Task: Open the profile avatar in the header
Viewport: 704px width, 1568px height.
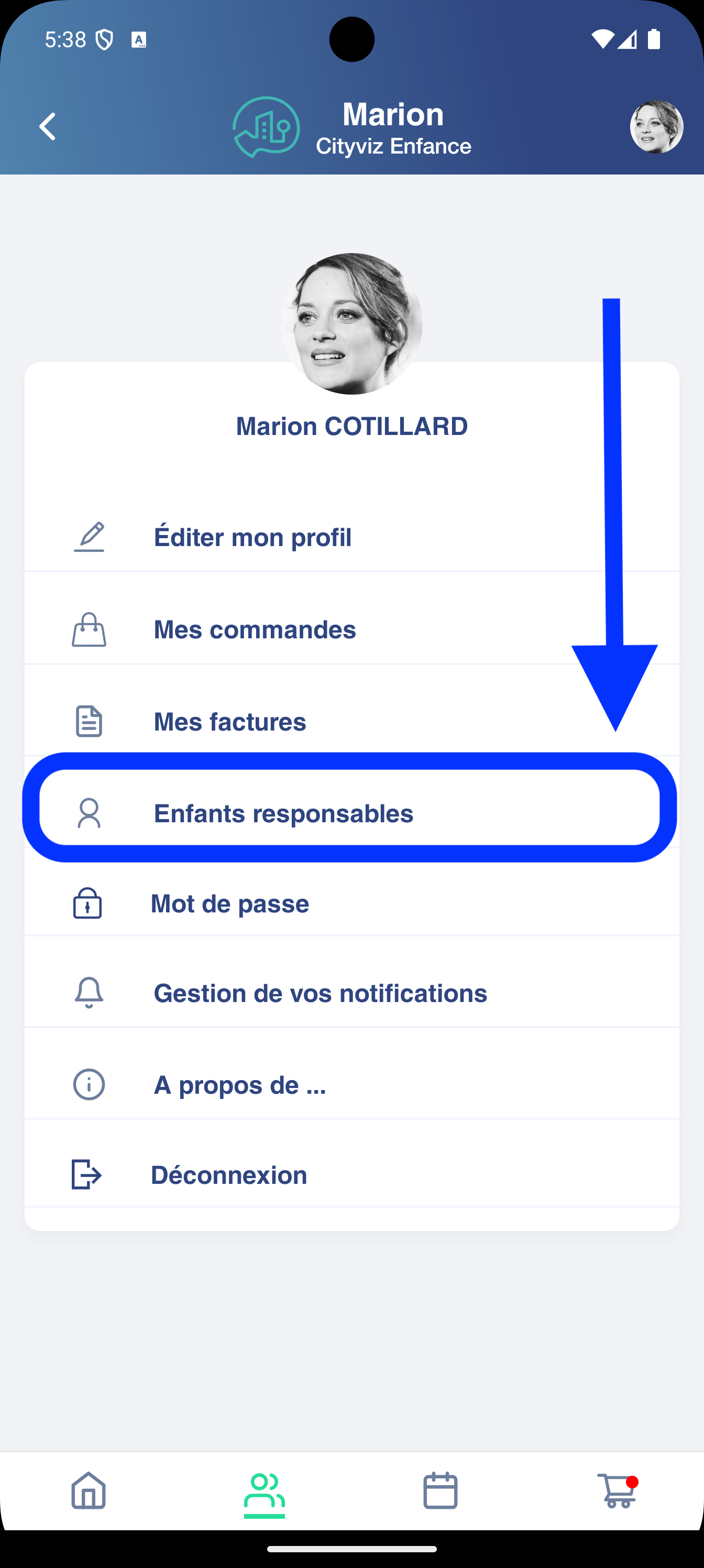Action: click(x=656, y=127)
